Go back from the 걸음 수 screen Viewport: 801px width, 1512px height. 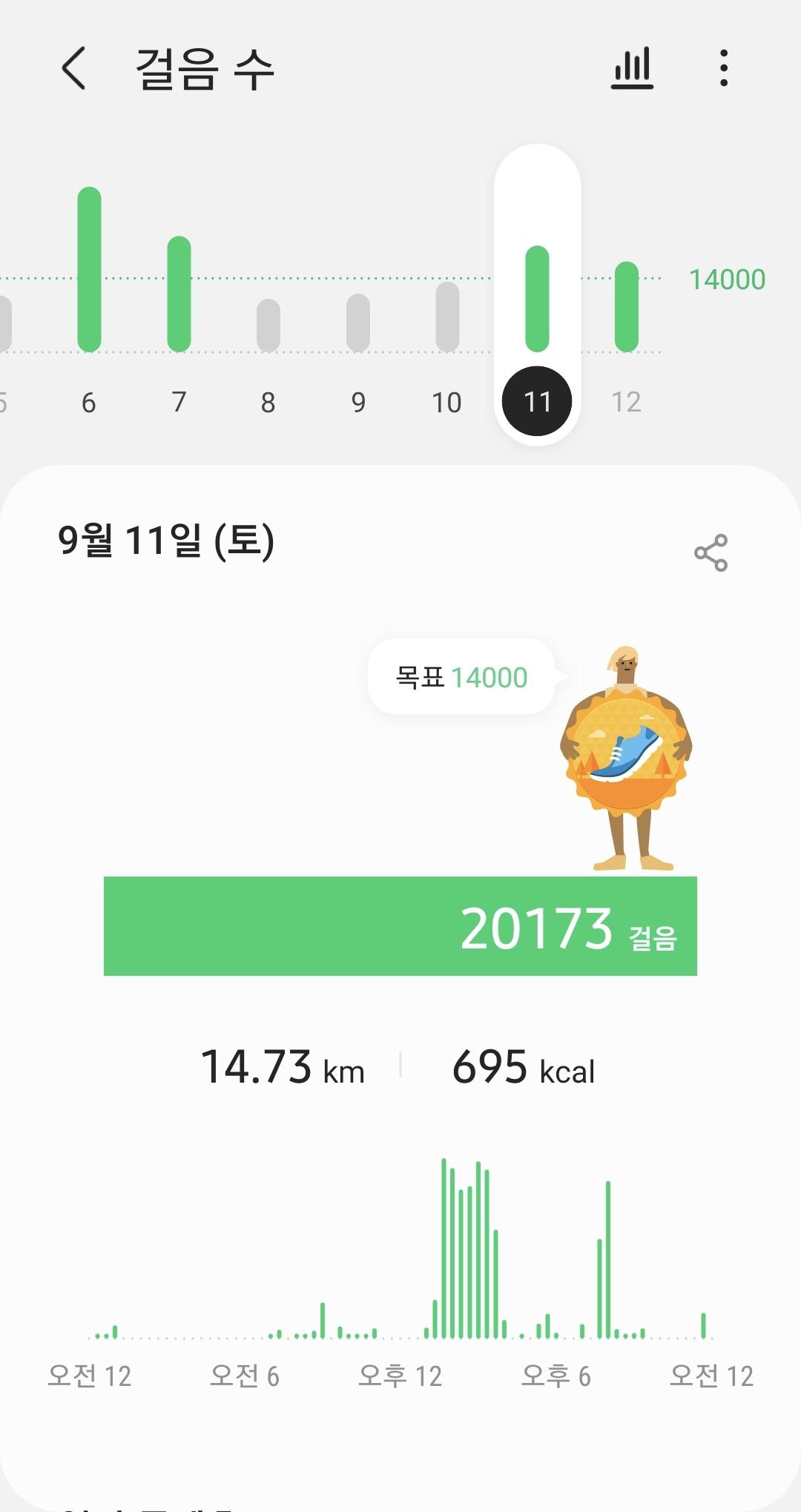coord(74,68)
